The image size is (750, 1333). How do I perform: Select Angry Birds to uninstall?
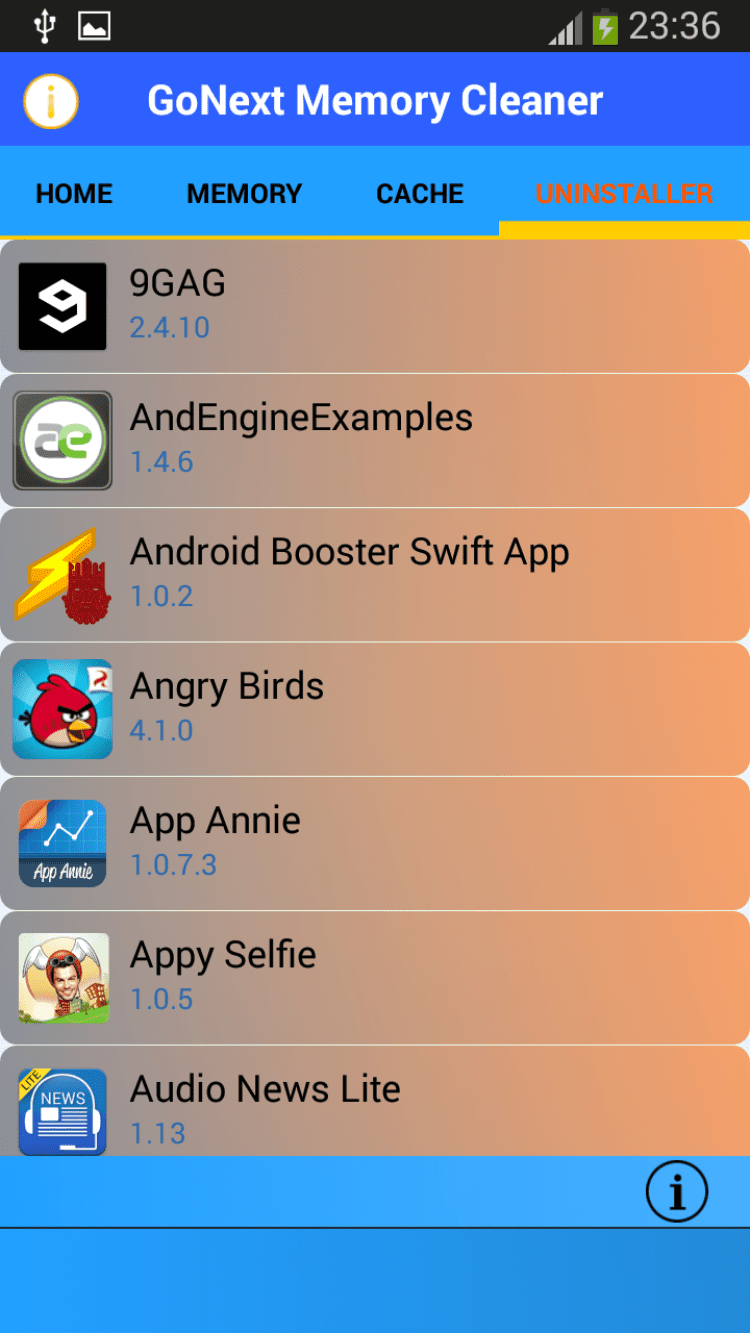pos(375,708)
